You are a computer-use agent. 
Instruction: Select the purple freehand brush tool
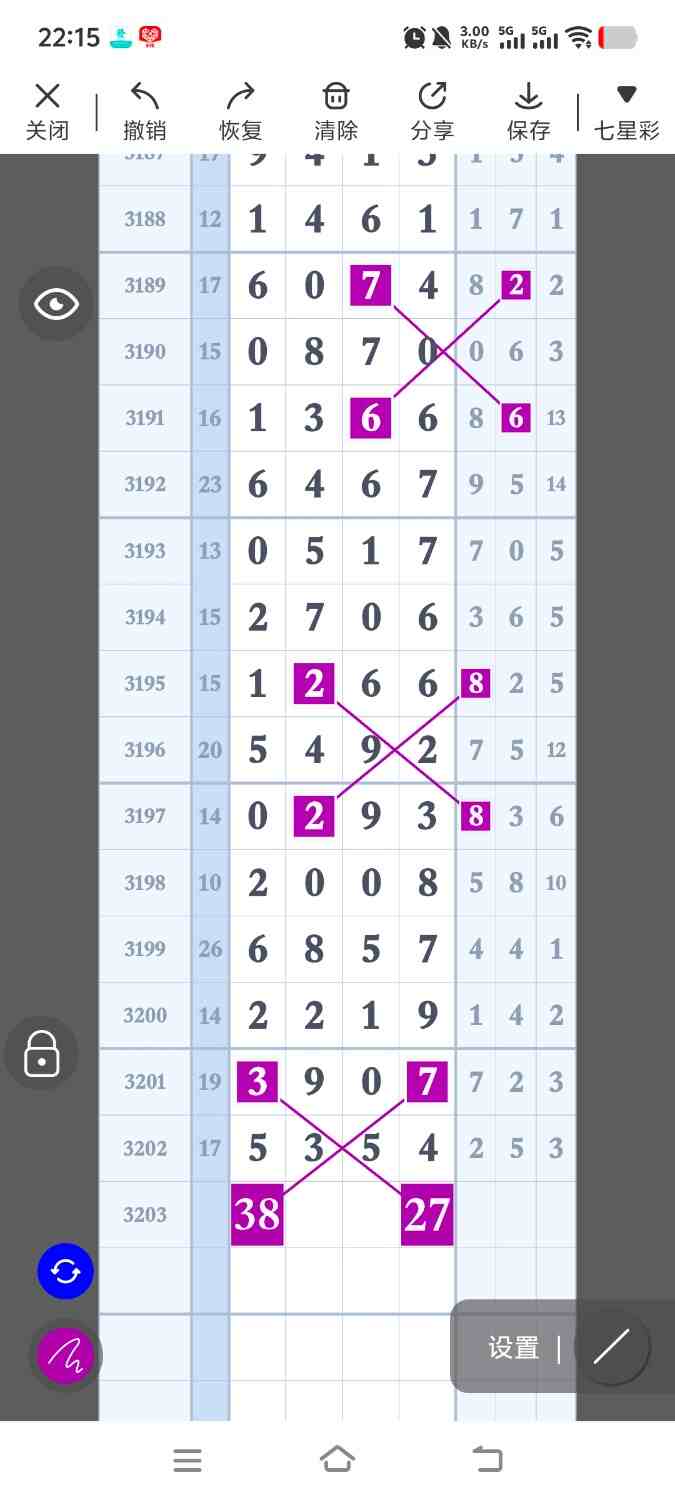click(x=65, y=1355)
